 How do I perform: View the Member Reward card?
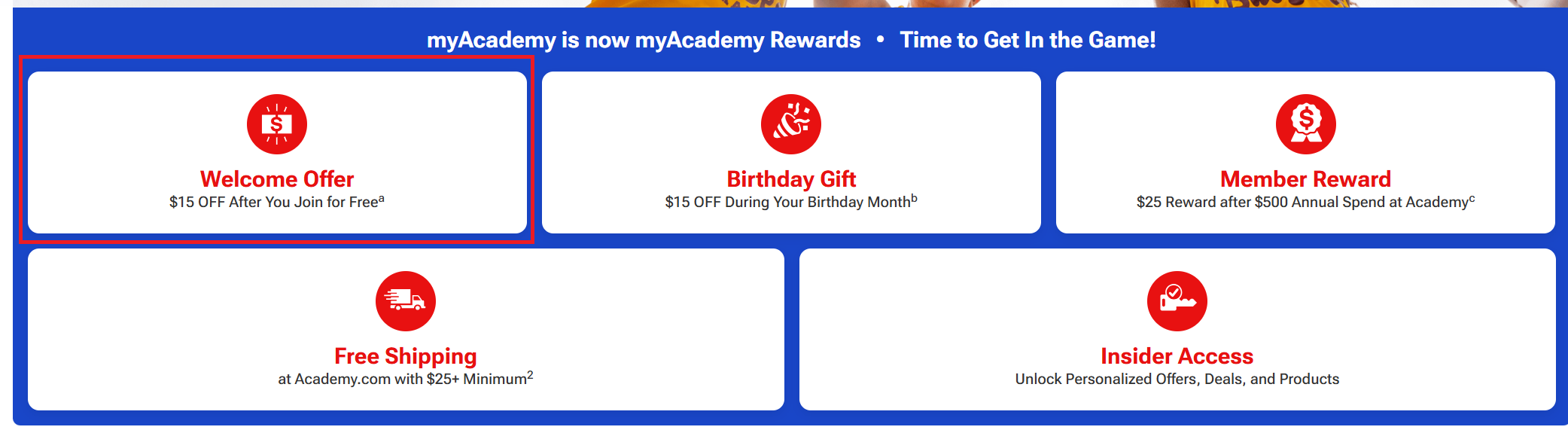point(1305,153)
